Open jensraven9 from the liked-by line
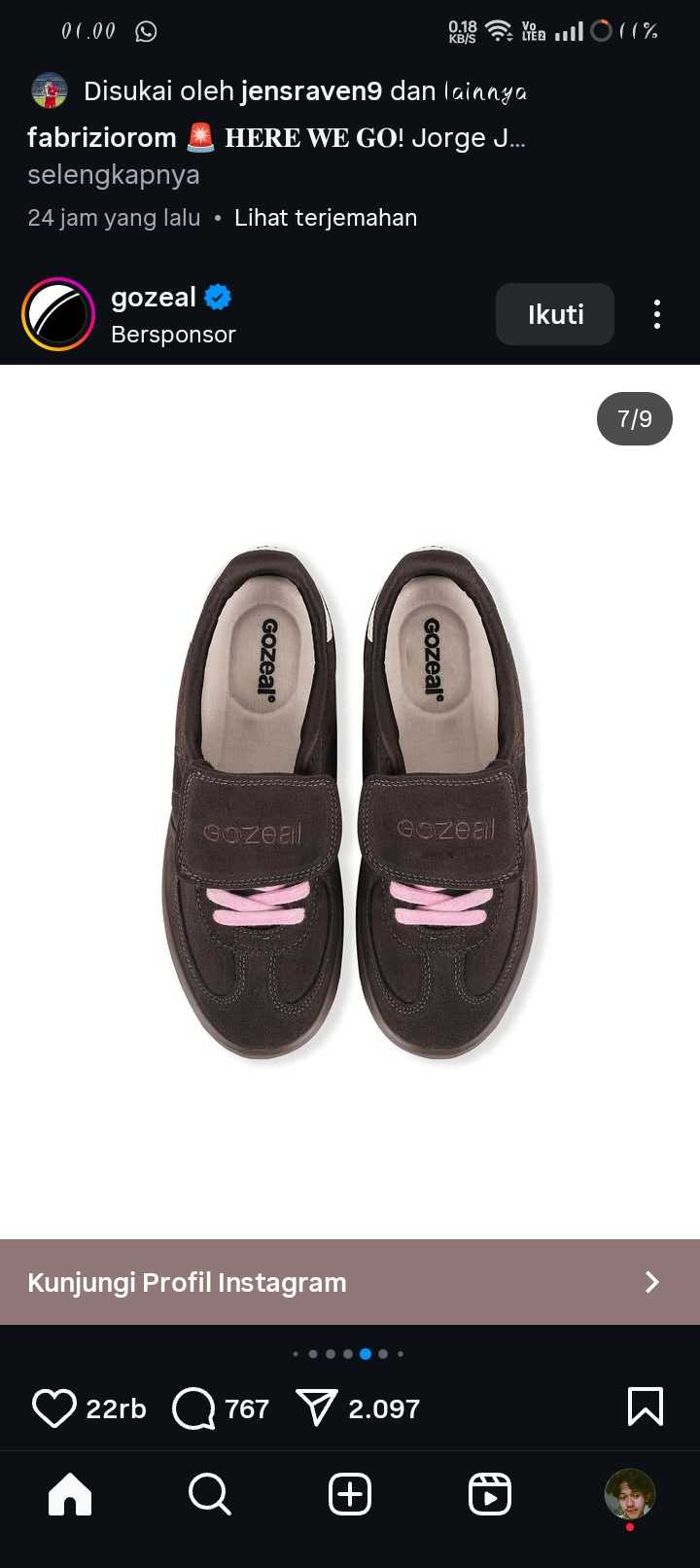This screenshot has width=700, height=1568. point(311,91)
